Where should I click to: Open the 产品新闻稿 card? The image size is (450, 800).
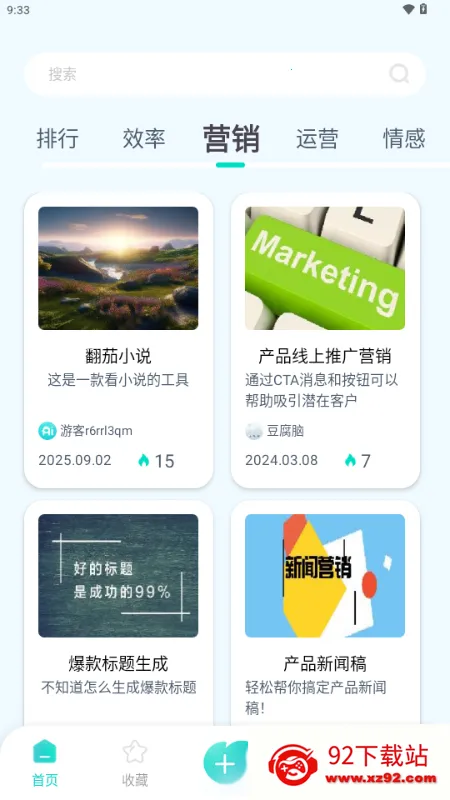[x=325, y=612]
